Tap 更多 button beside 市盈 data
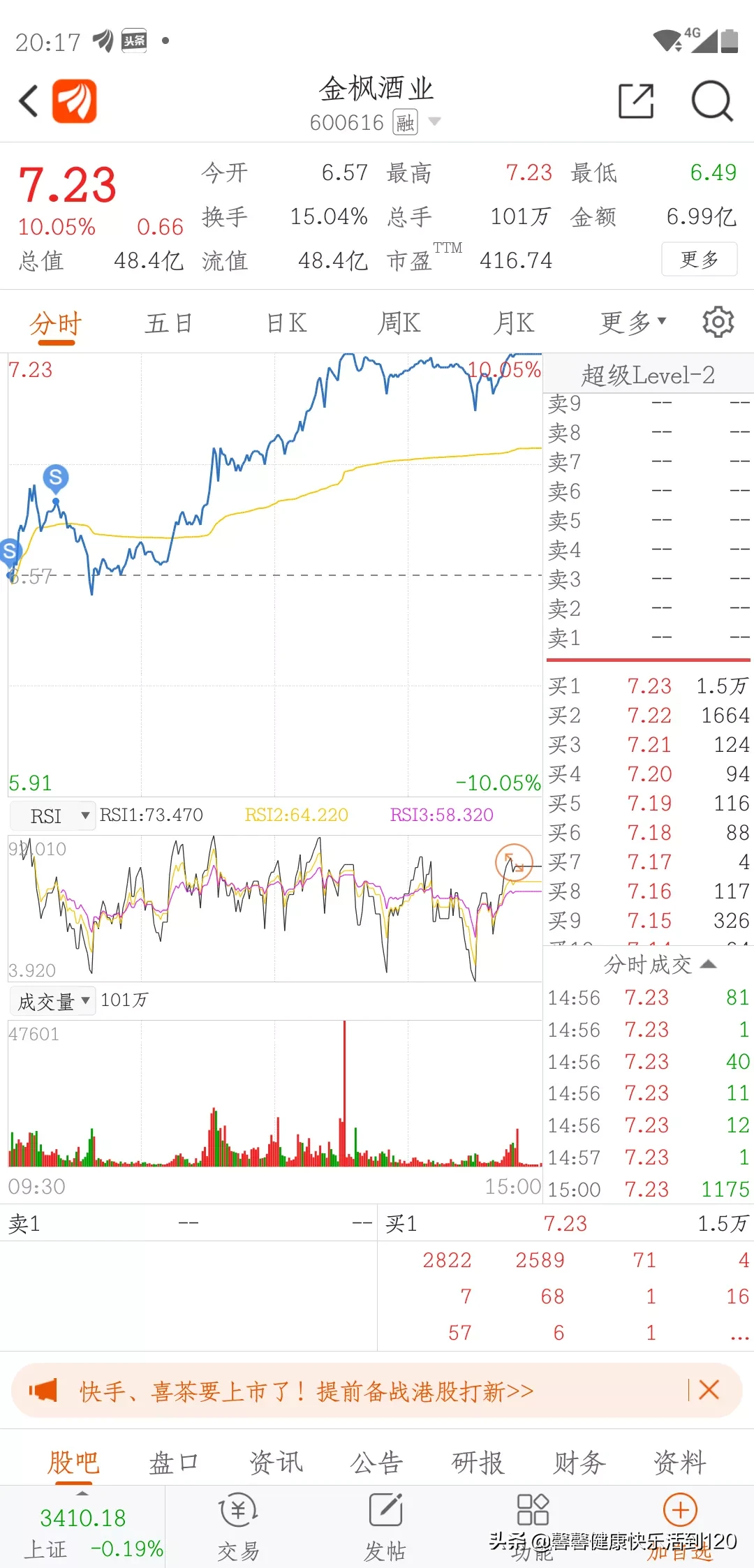The width and height of the screenshot is (754, 1568). (699, 260)
